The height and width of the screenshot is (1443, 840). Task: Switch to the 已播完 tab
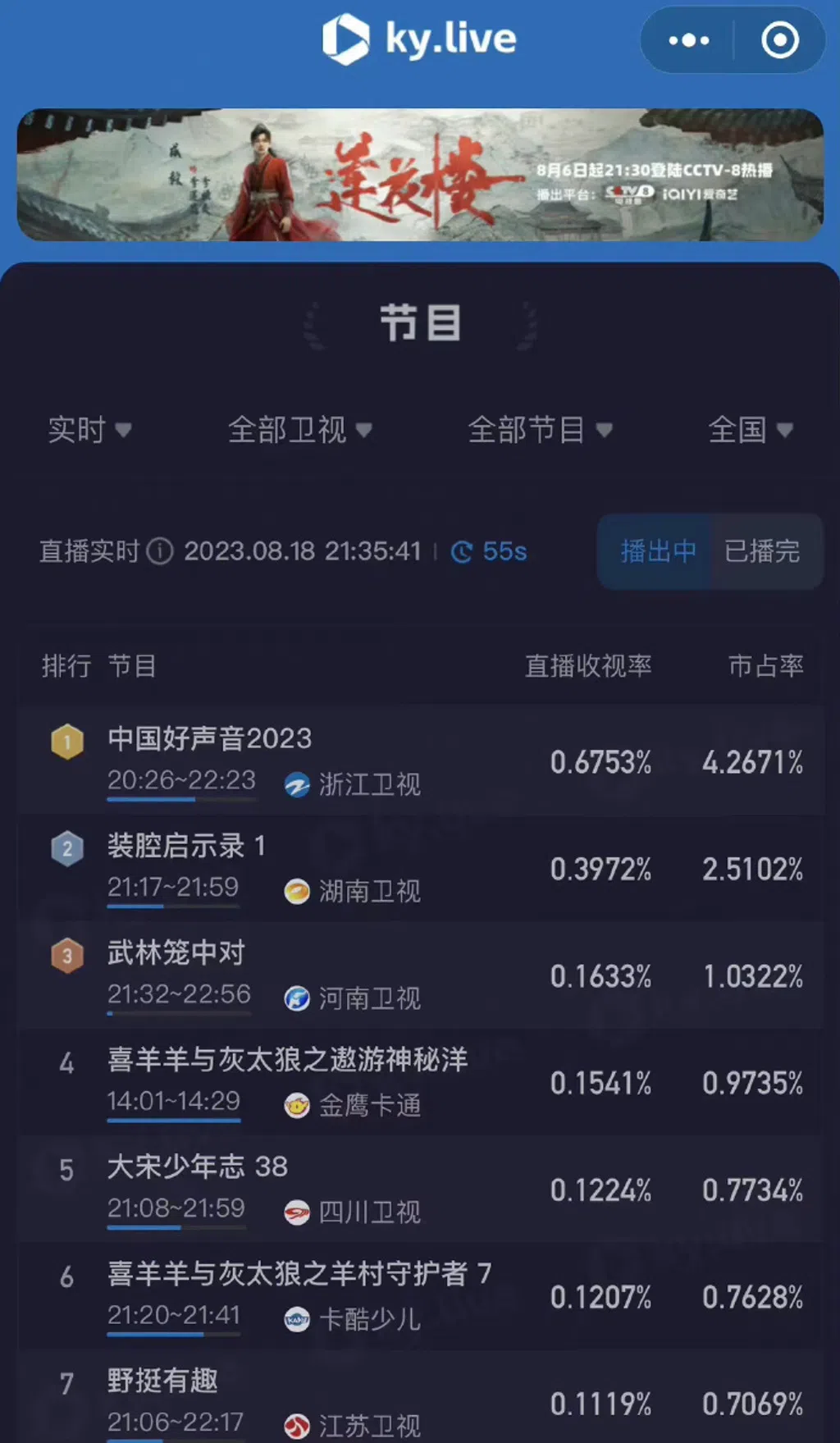pos(762,551)
